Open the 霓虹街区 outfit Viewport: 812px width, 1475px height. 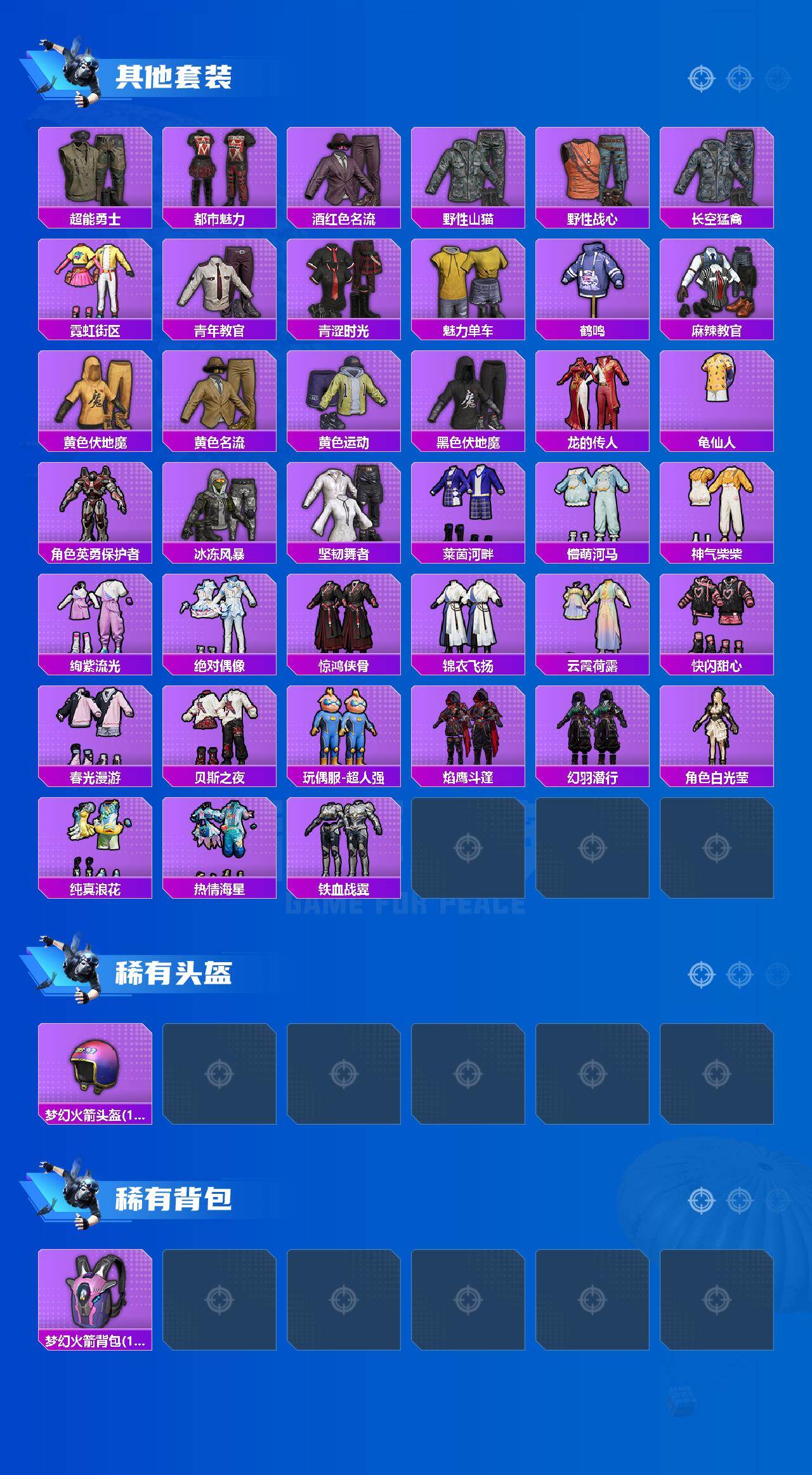pyautogui.click(x=95, y=286)
